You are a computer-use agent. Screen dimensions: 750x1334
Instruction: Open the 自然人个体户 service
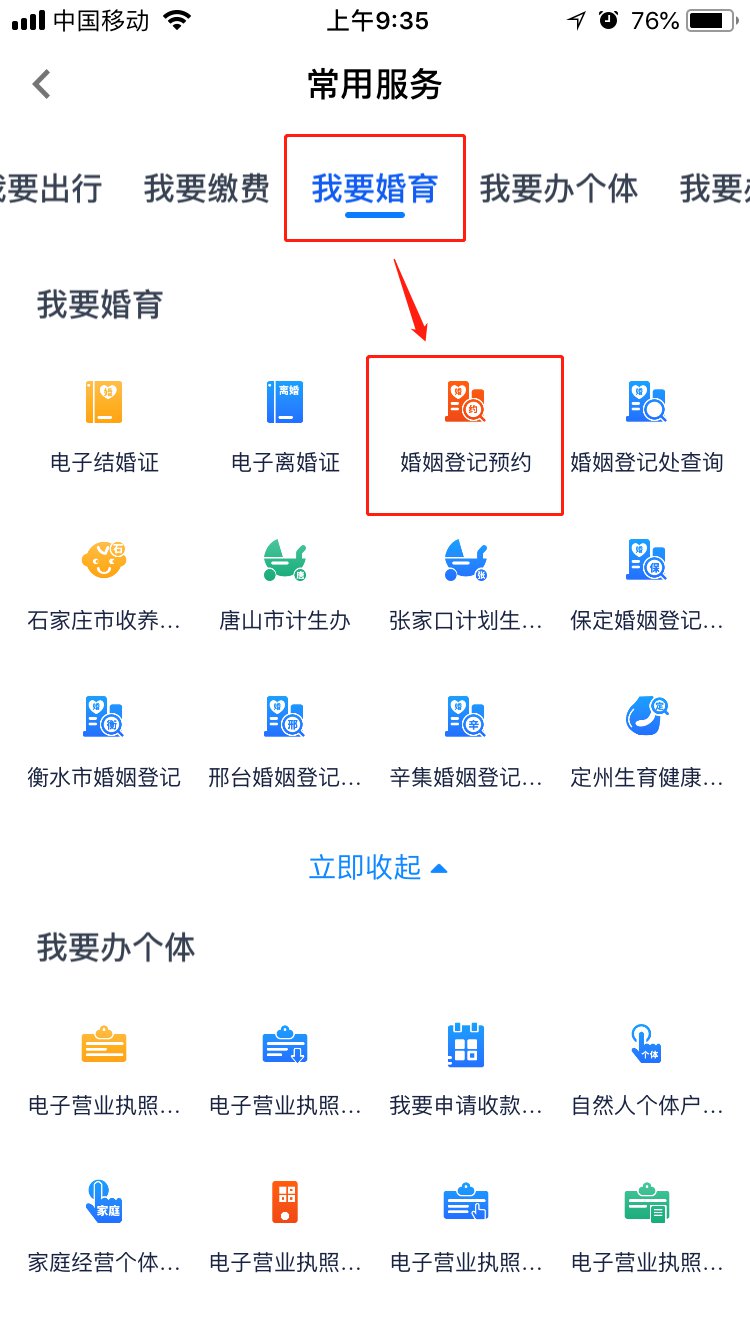tap(646, 1068)
